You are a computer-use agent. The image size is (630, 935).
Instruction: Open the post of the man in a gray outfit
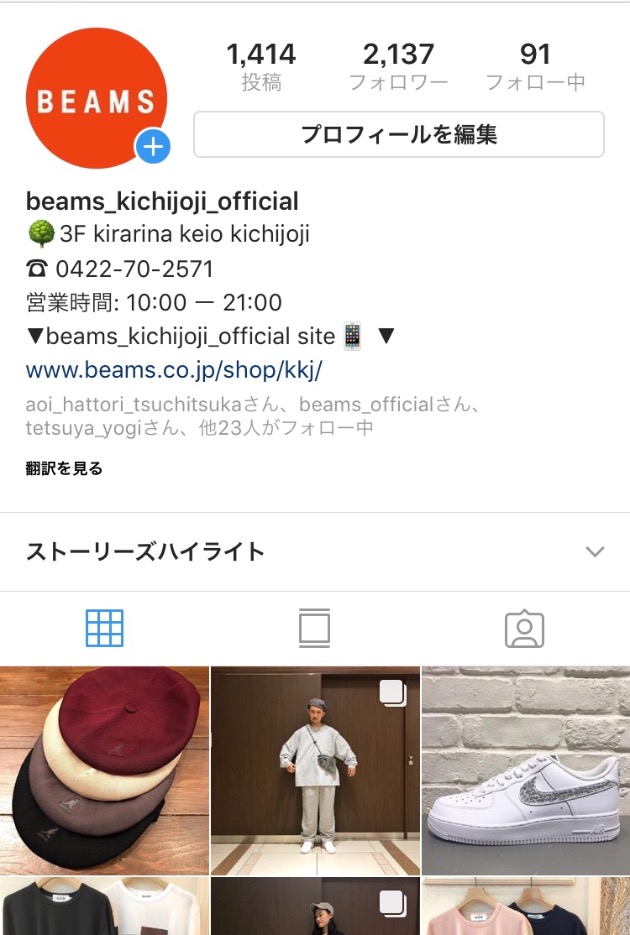315,770
